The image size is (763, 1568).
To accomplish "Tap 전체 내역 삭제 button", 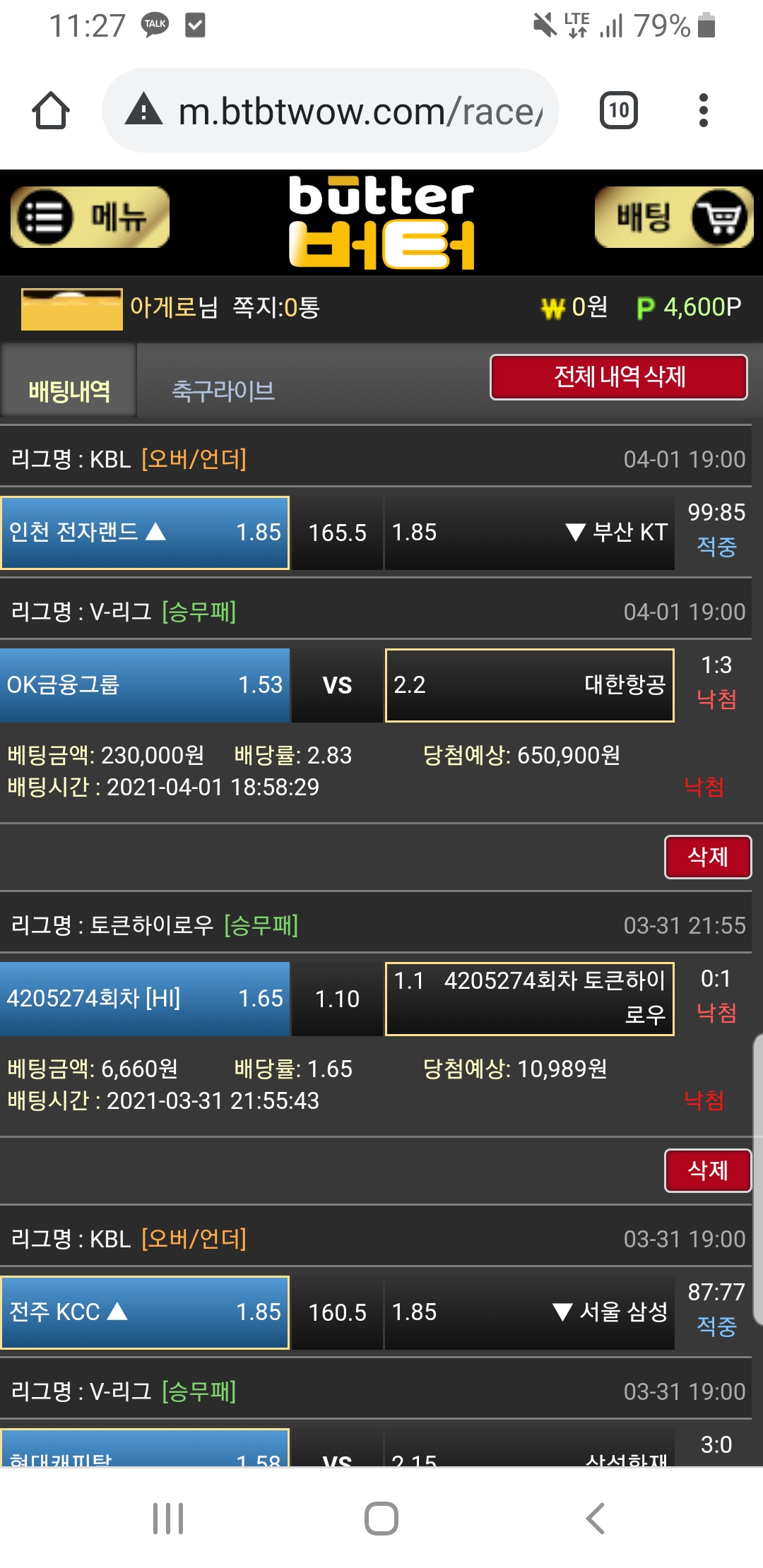I will click(x=618, y=376).
